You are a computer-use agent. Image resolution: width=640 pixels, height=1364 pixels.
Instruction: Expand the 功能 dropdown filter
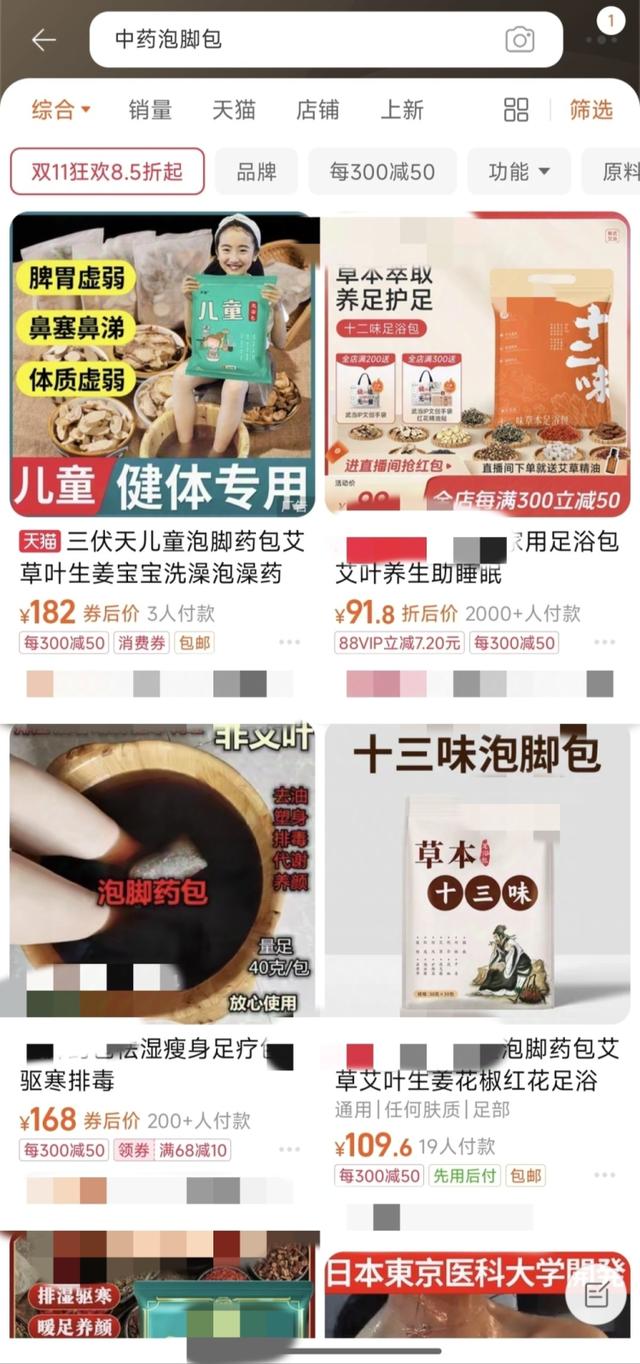tap(518, 172)
